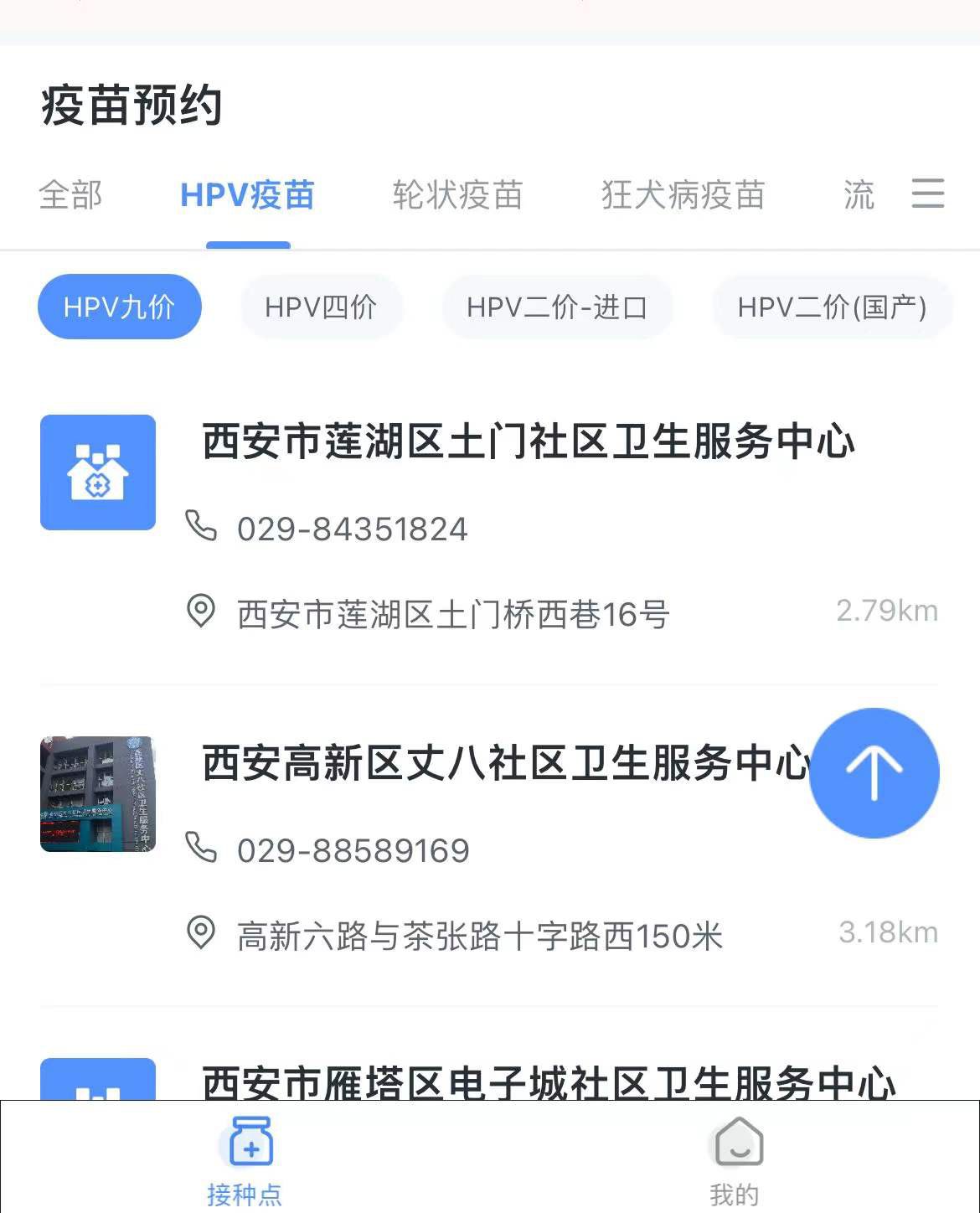
Task: Go to the 我的 tab
Action: click(x=735, y=1160)
